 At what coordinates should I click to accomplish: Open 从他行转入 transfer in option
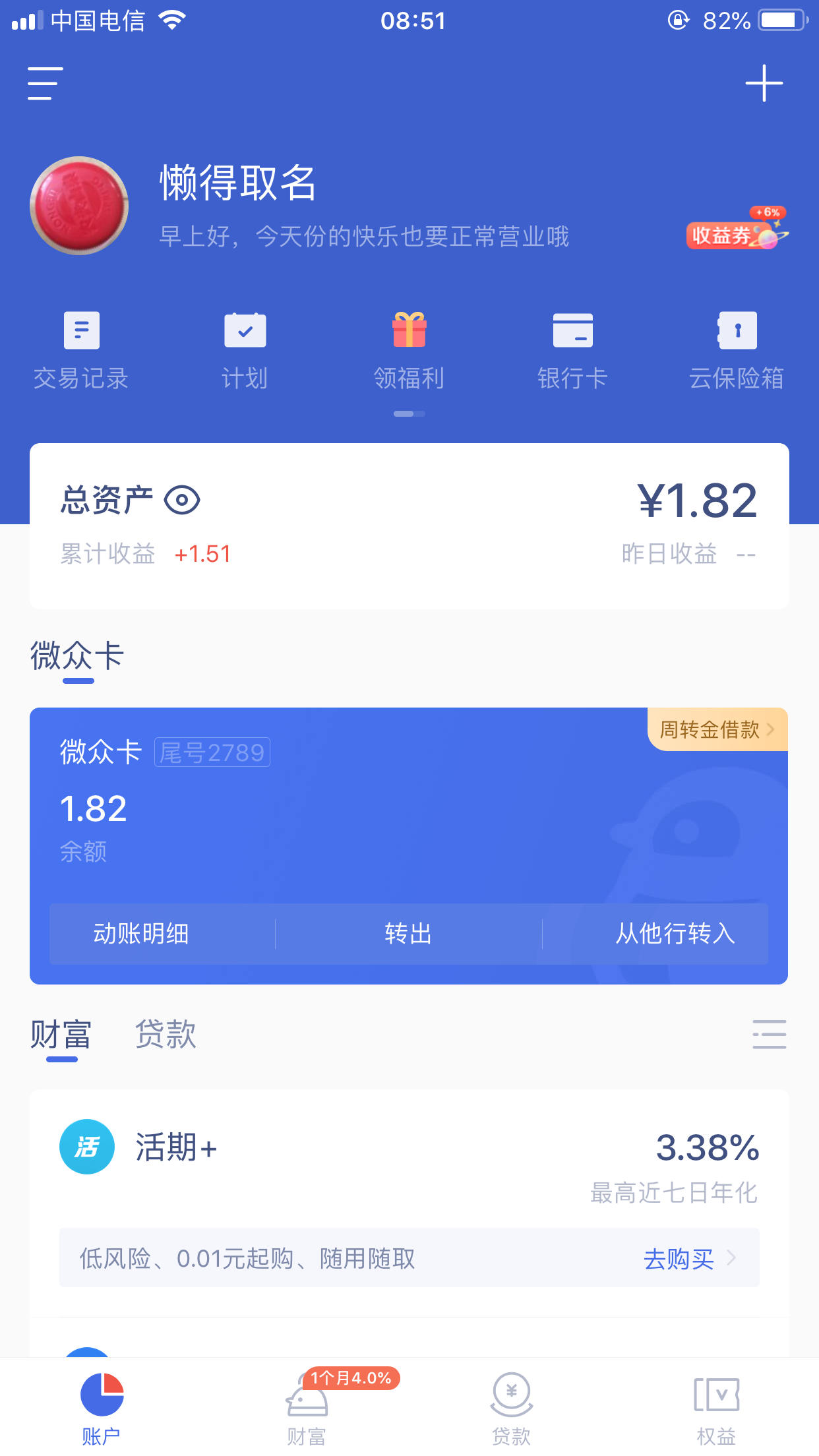[675, 934]
